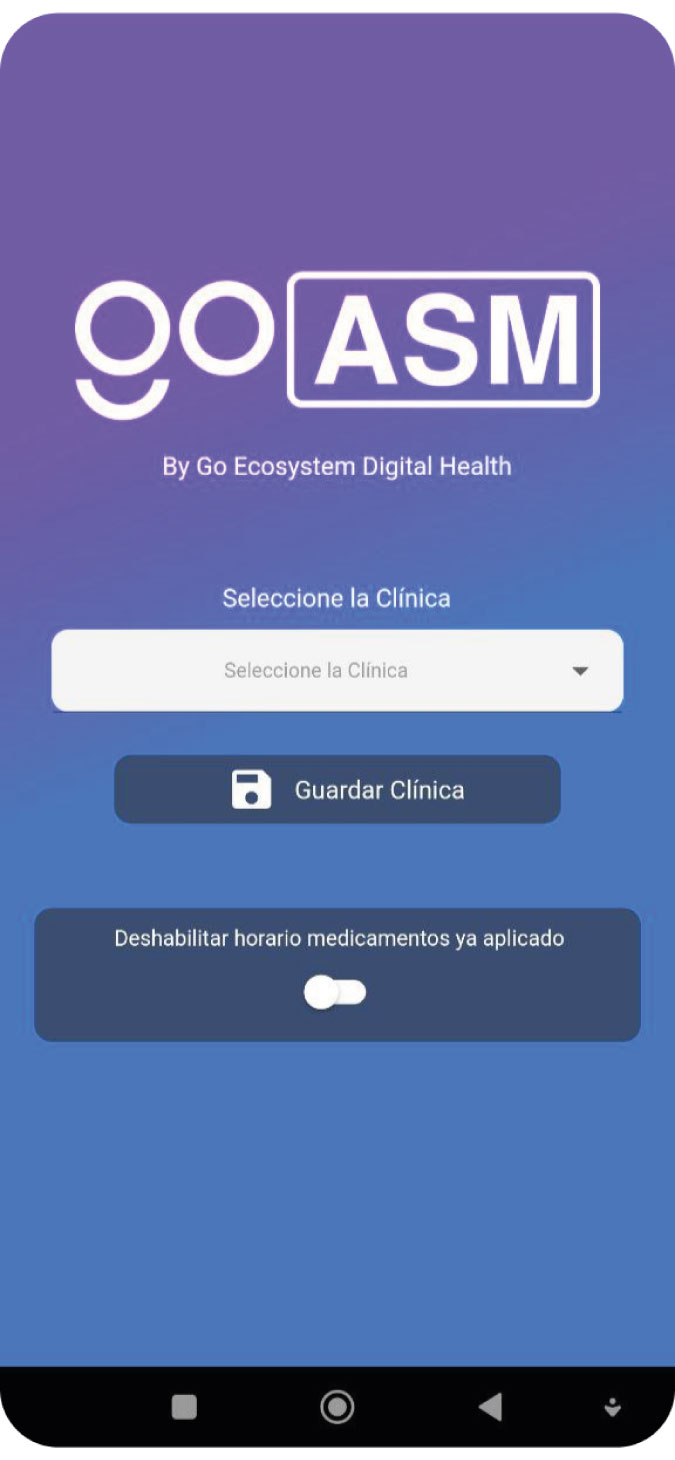This screenshot has width=675, height=1460.
Task: Toggle Deshabilitar horario medicamentos ya aplicado
Action: pos(336,993)
